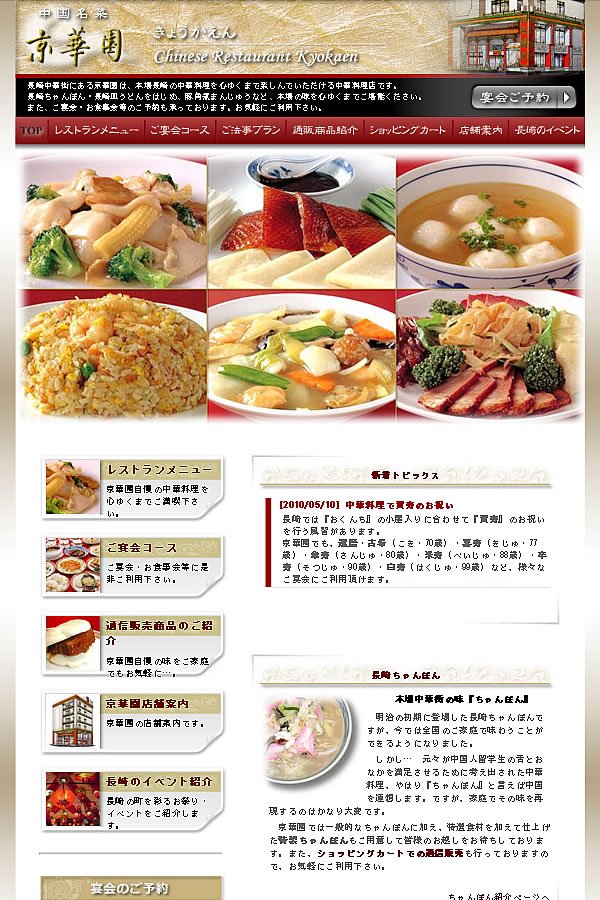
Task: Open the 京華園店舗案内 sidebar card
Action: 132,721
